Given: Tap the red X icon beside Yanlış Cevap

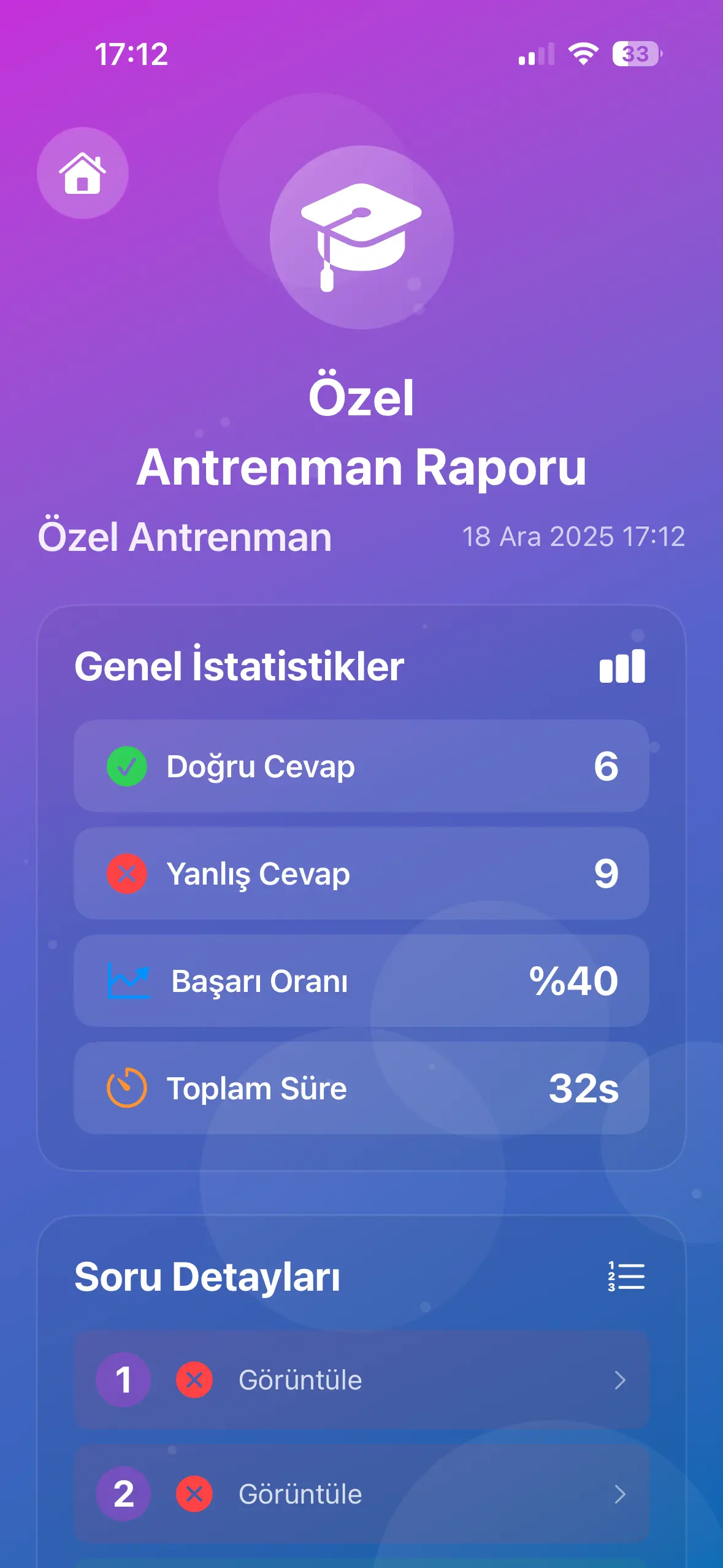Looking at the screenshot, I should (127, 874).
